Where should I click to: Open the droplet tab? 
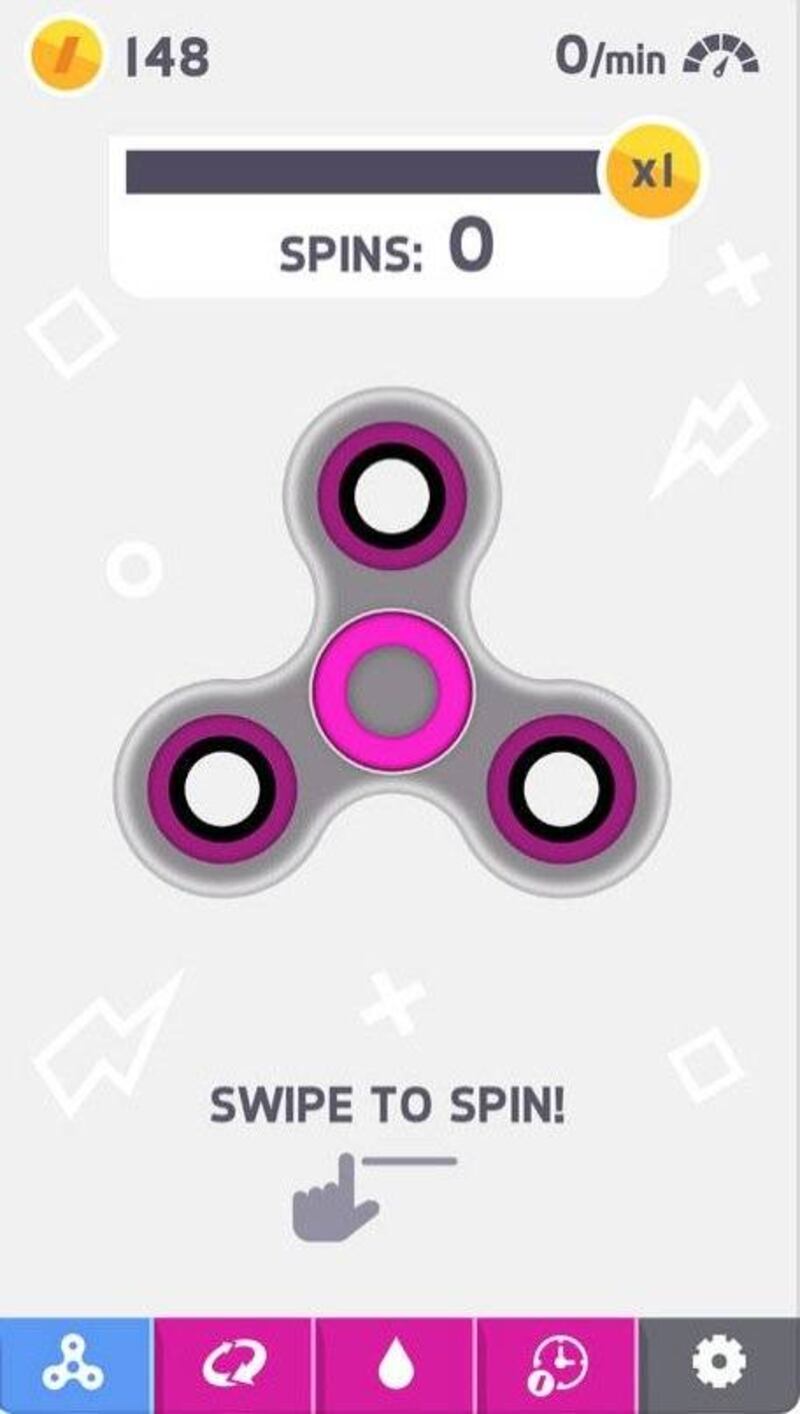point(394,1364)
